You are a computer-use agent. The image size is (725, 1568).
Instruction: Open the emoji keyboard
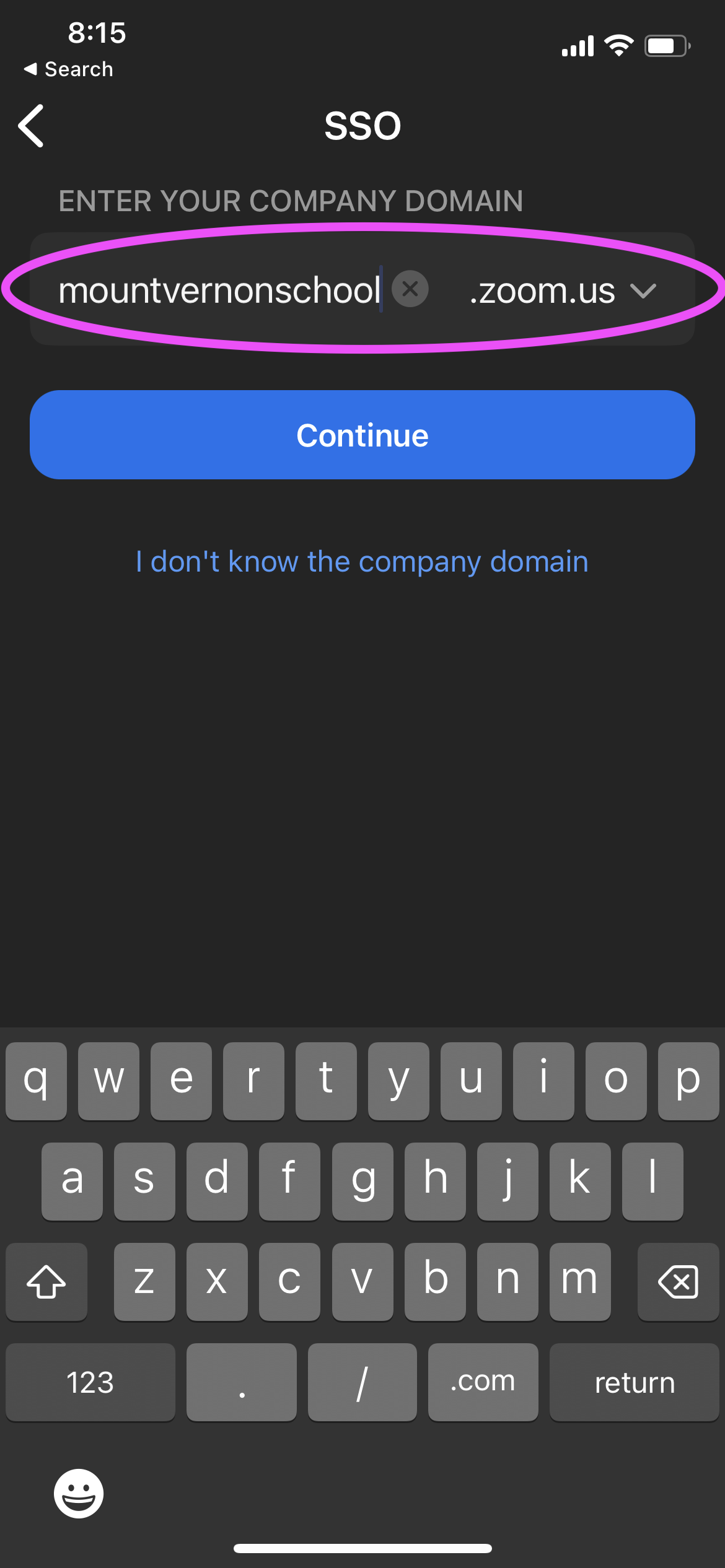tap(79, 1493)
